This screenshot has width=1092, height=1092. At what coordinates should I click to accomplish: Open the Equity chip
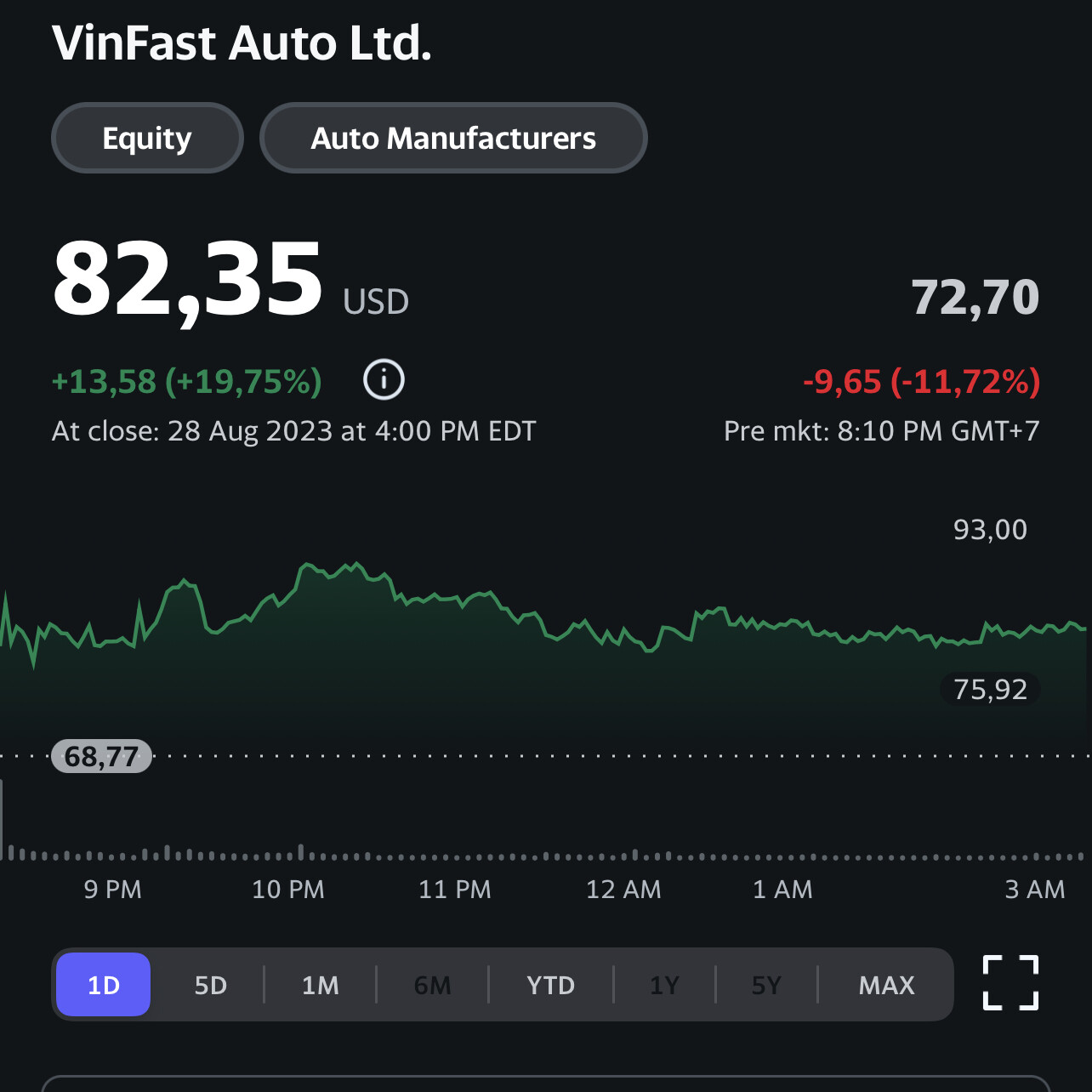coord(147,138)
